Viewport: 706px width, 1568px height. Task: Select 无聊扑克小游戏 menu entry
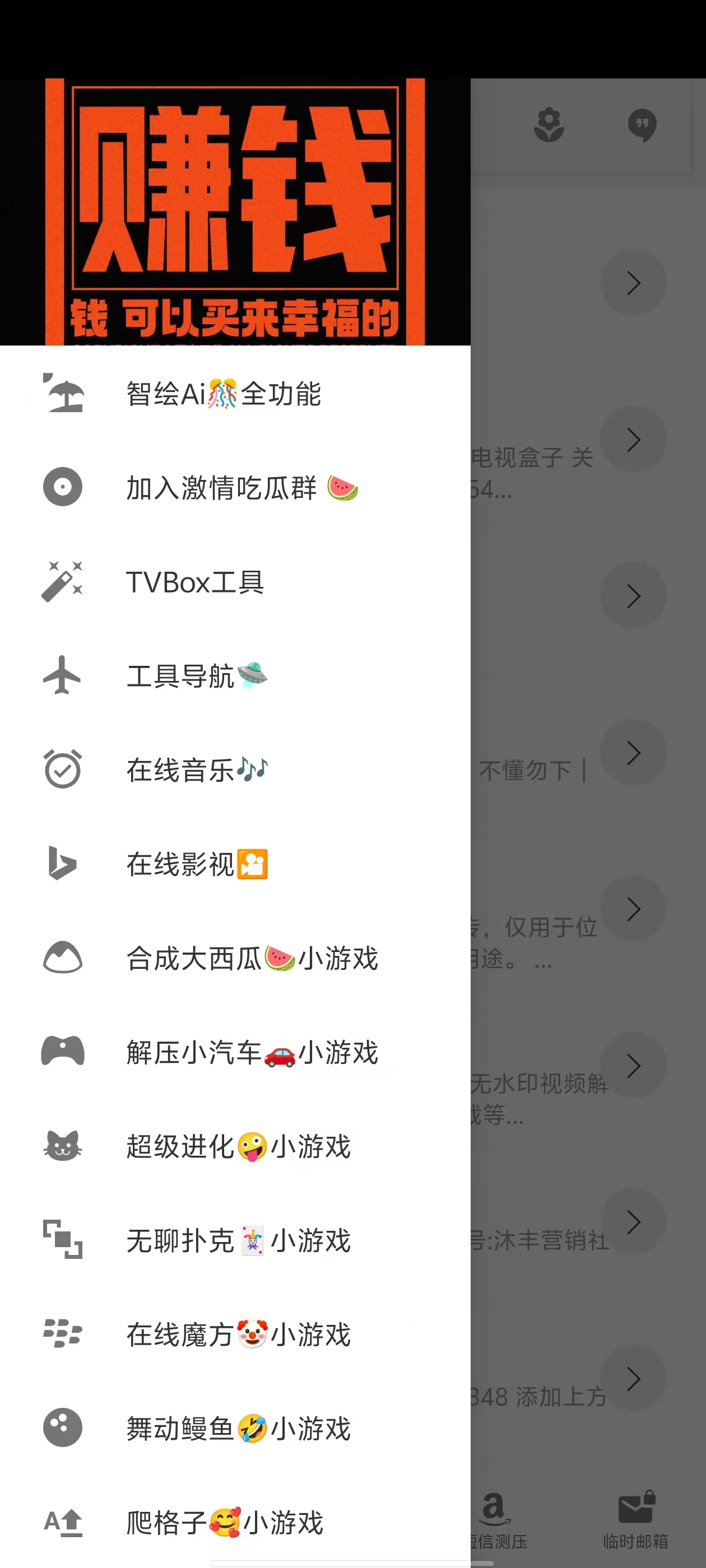(238, 1241)
